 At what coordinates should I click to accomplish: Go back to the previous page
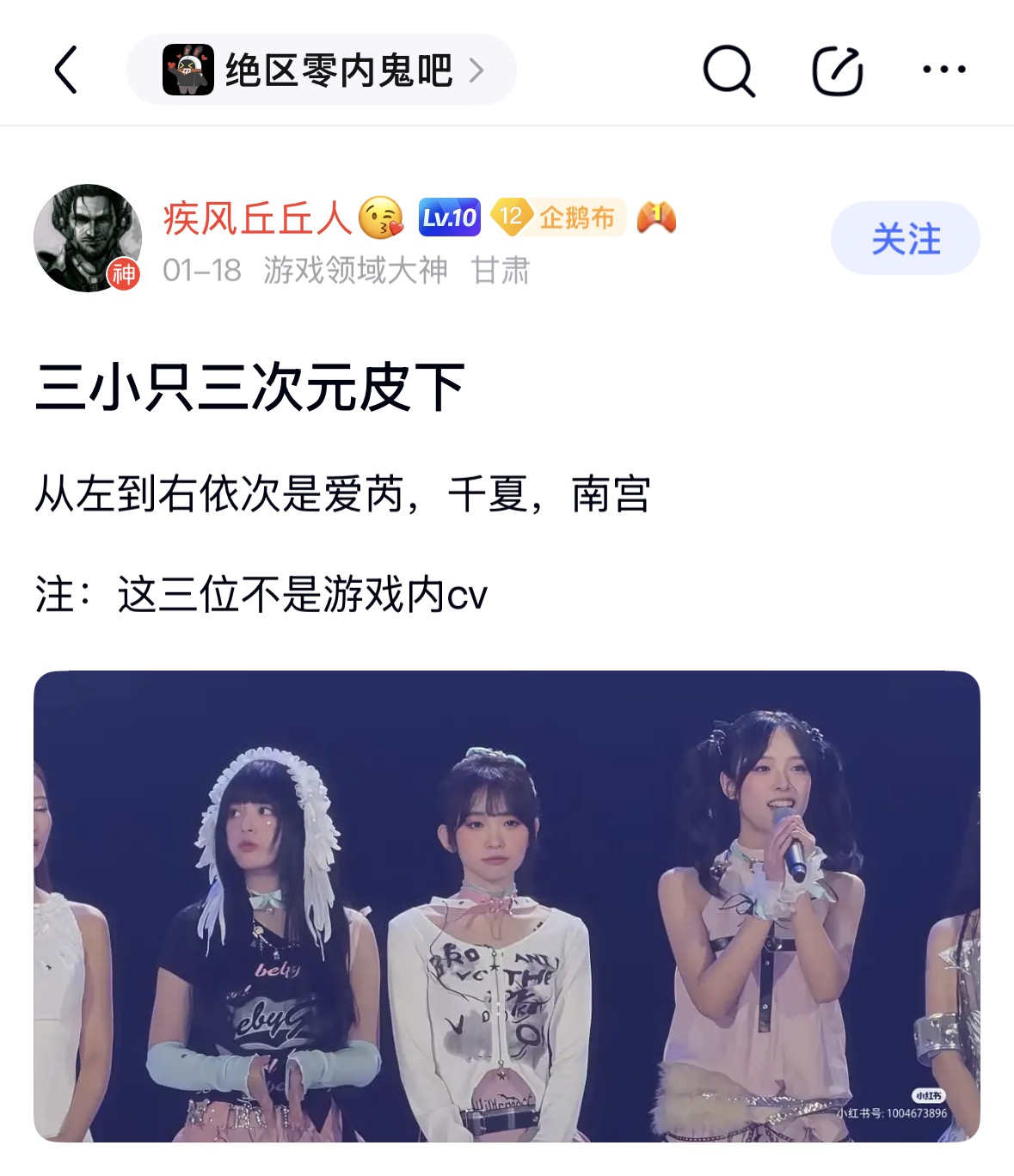(x=66, y=70)
